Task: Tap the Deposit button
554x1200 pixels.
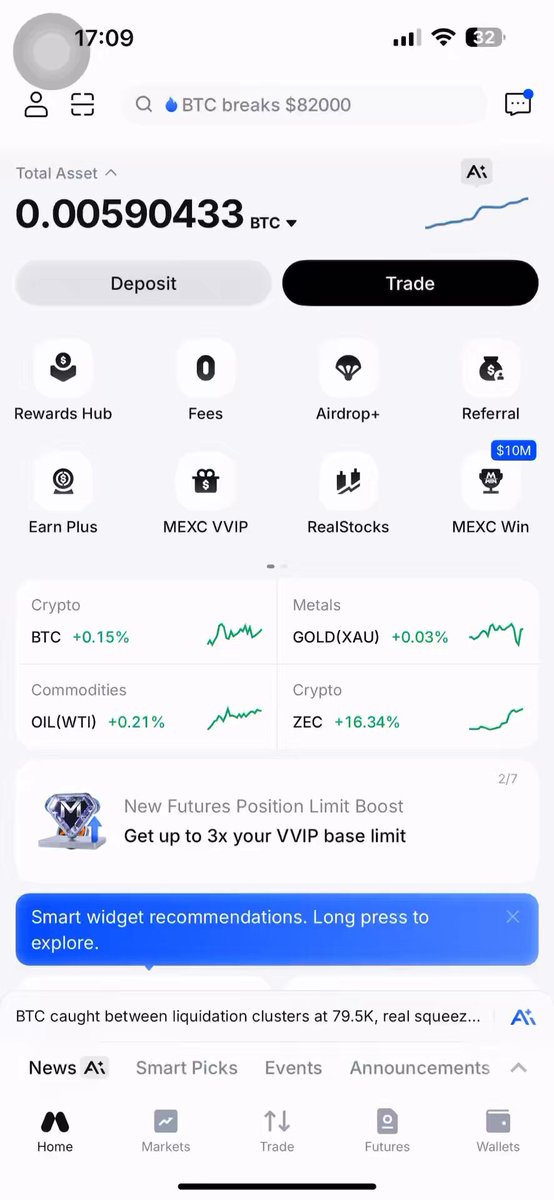Action: pyautogui.click(x=143, y=283)
